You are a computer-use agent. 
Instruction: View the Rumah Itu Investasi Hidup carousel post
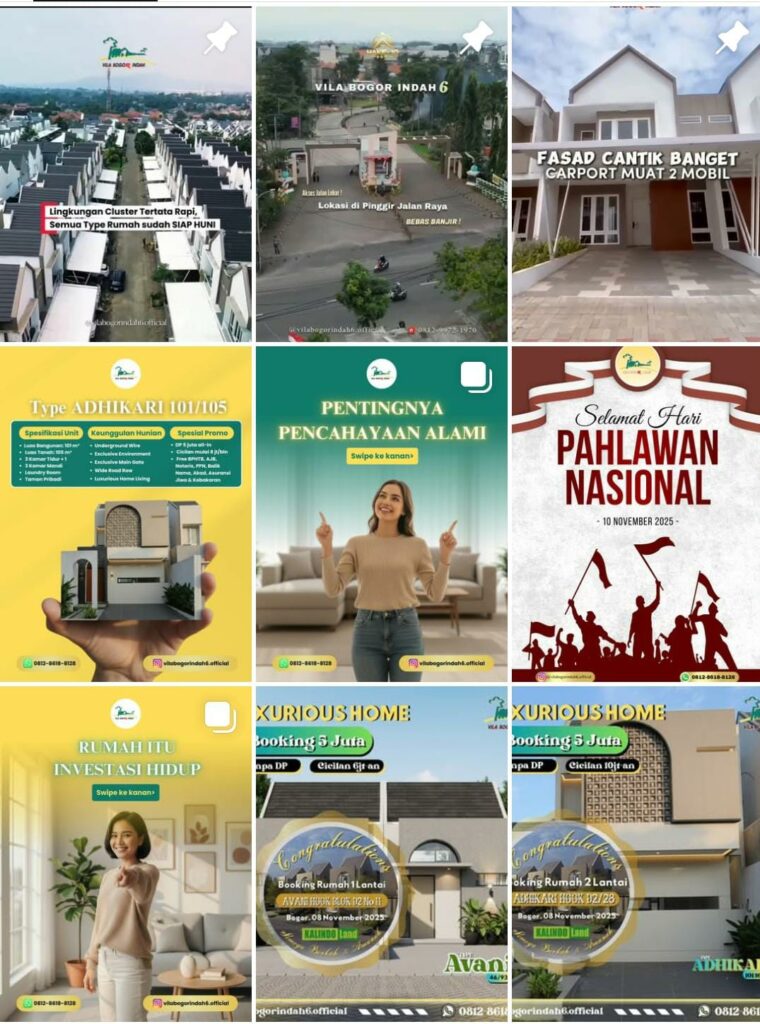click(126, 853)
